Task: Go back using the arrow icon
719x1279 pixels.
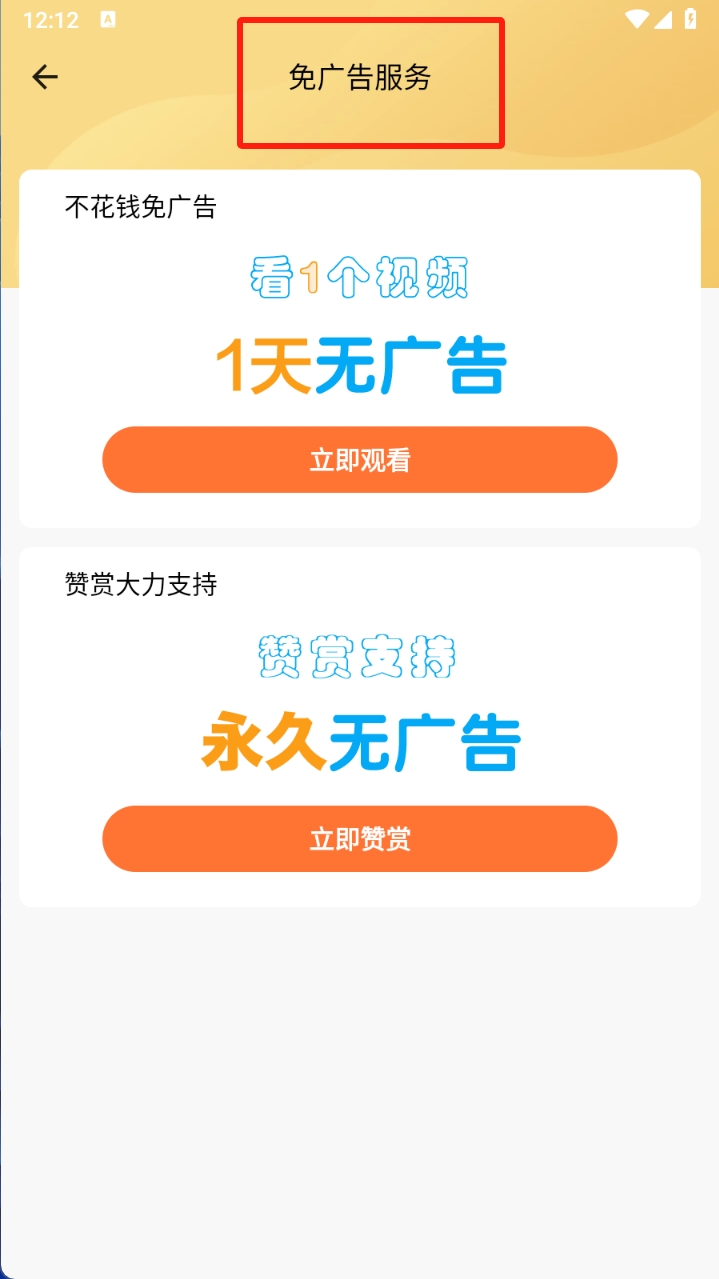Action: [x=45, y=77]
